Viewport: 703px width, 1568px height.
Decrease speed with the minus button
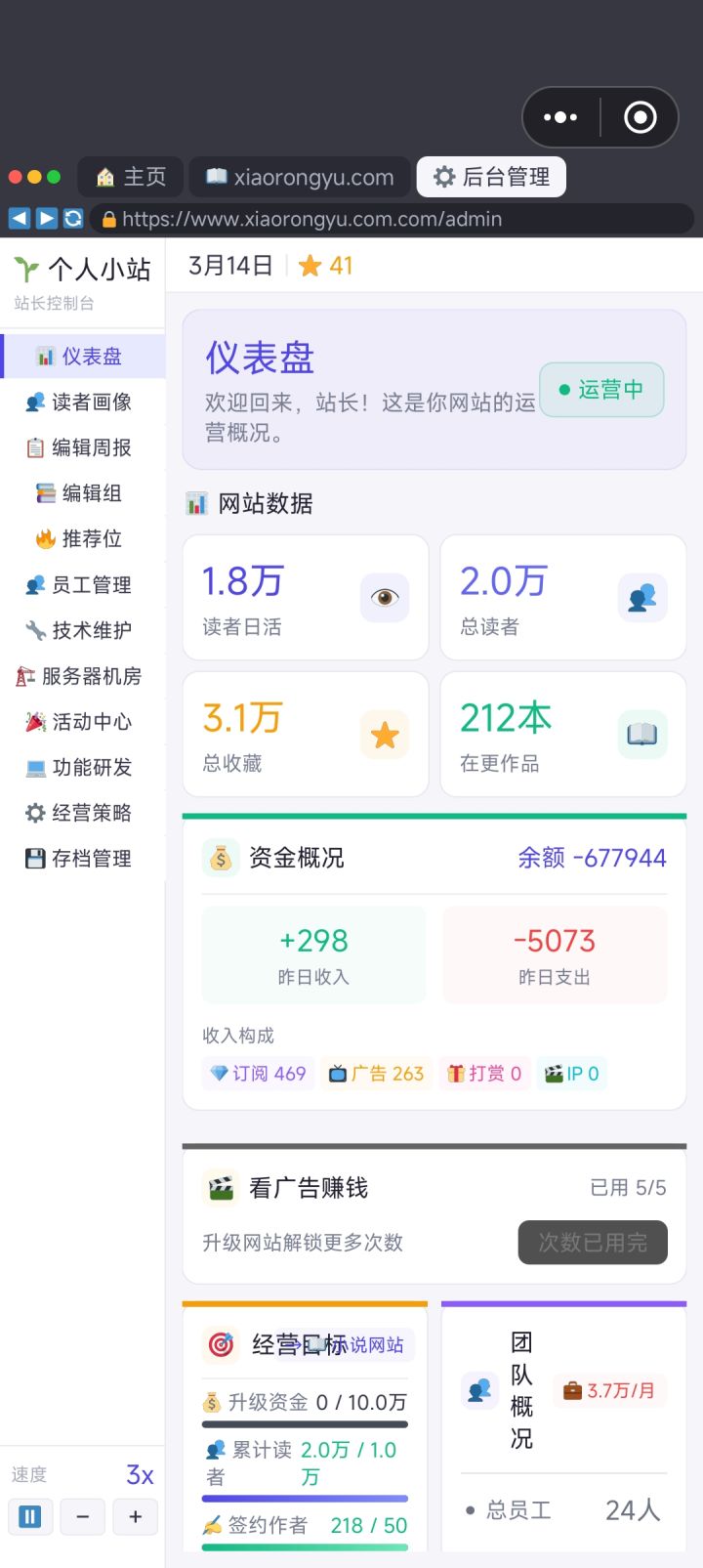83,1517
